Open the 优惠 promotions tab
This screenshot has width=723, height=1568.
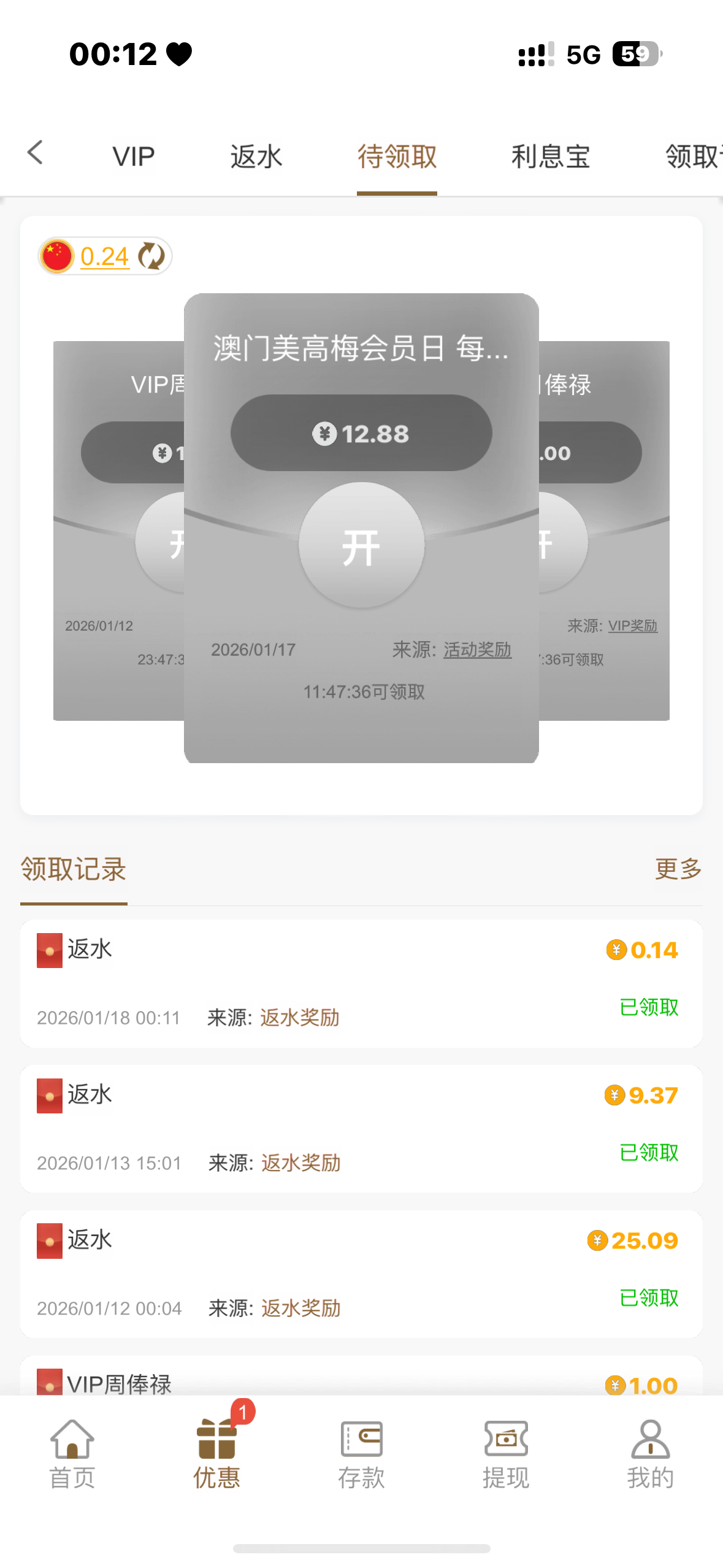pyautogui.click(x=216, y=1455)
